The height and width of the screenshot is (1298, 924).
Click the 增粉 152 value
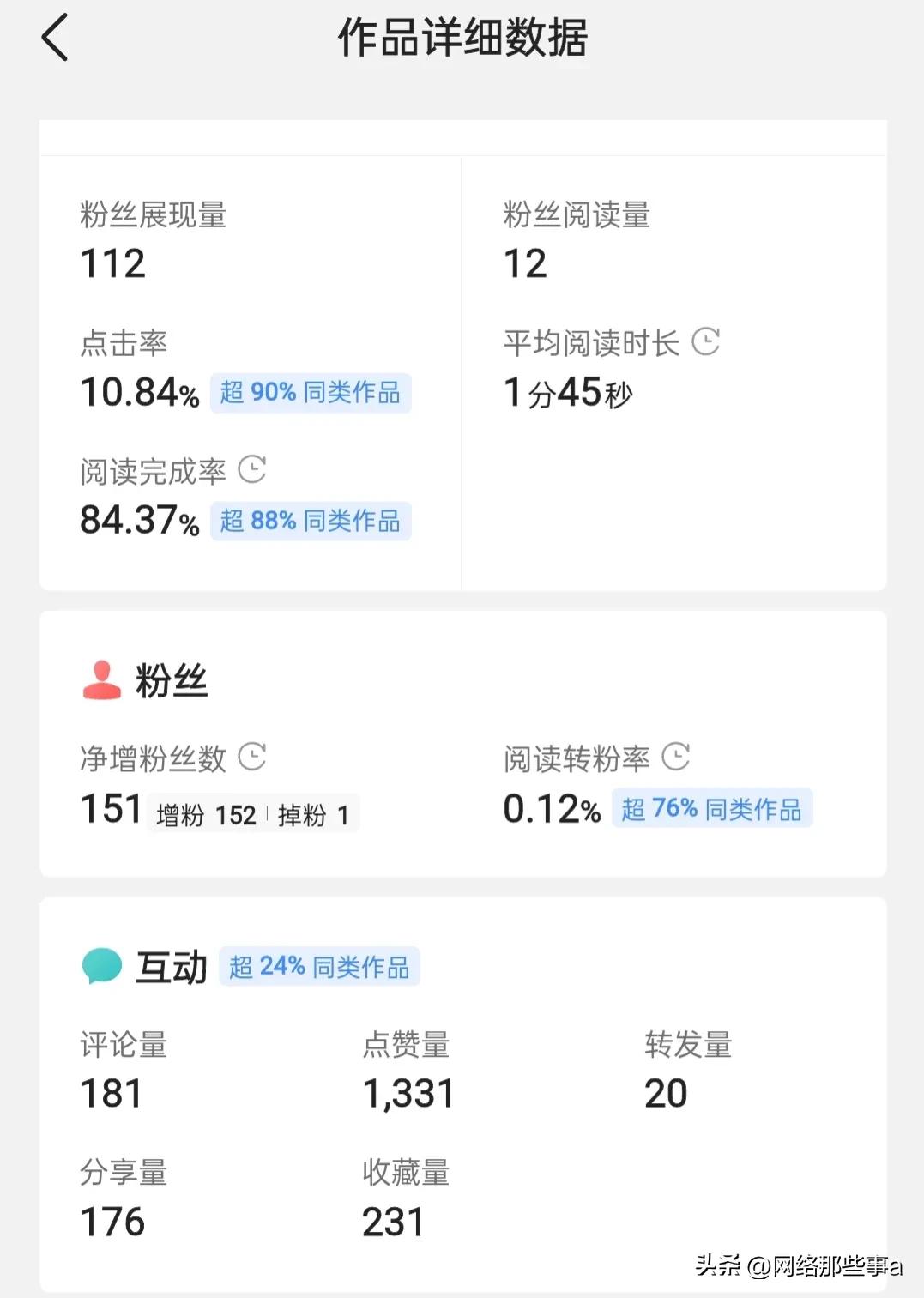(x=206, y=815)
